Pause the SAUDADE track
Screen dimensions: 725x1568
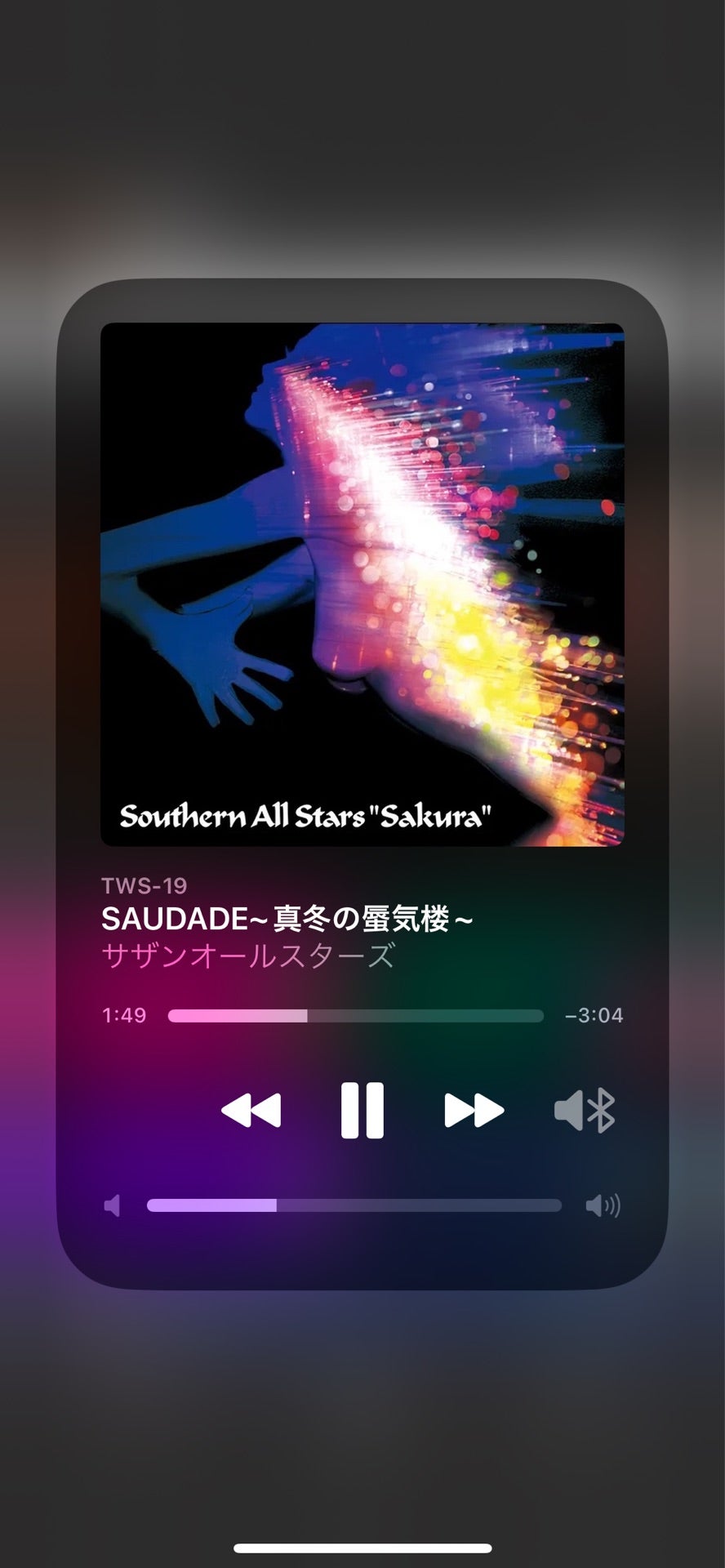point(362,1111)
